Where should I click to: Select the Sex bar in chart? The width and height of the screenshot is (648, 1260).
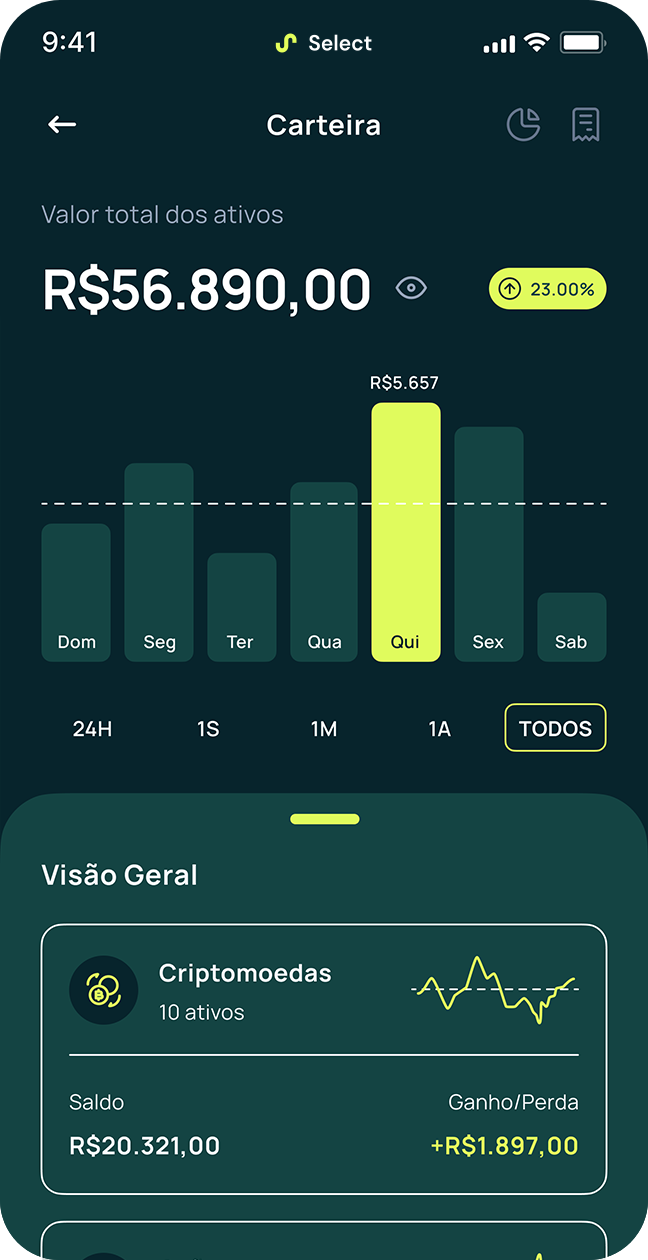489,544
